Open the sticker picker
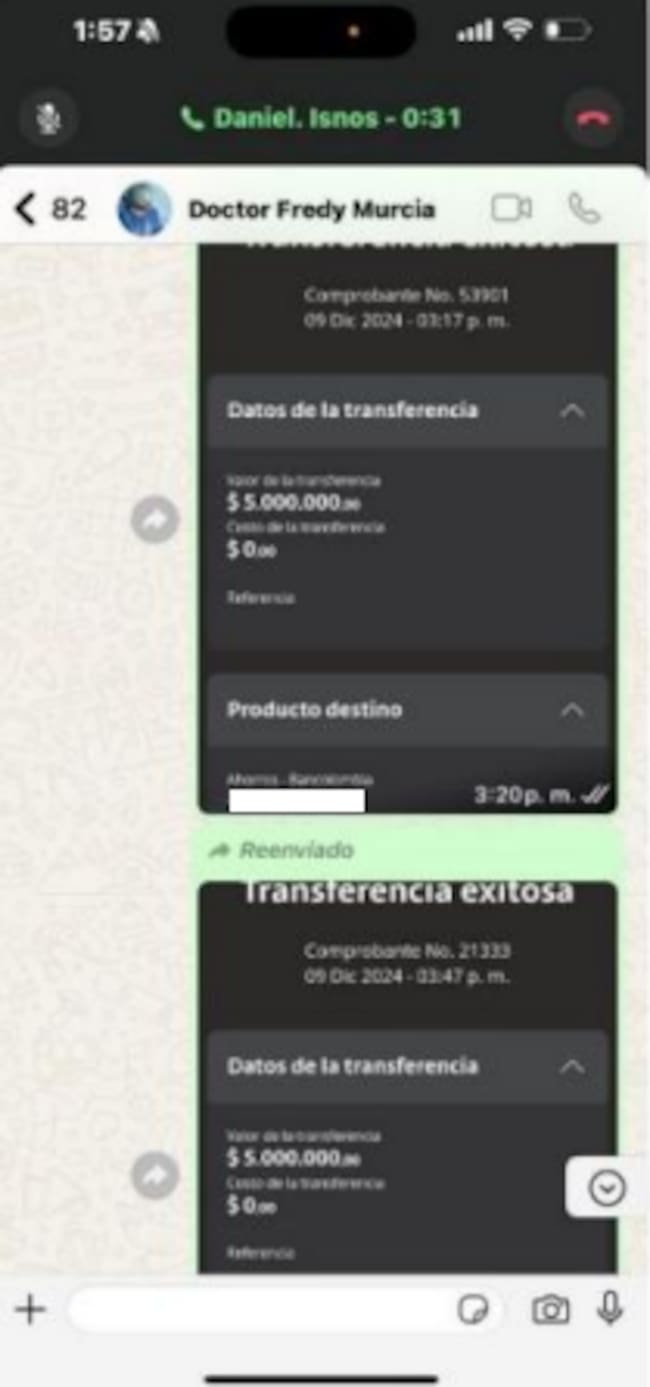This screenshot has height=1387, width=650. point(472,1310)
